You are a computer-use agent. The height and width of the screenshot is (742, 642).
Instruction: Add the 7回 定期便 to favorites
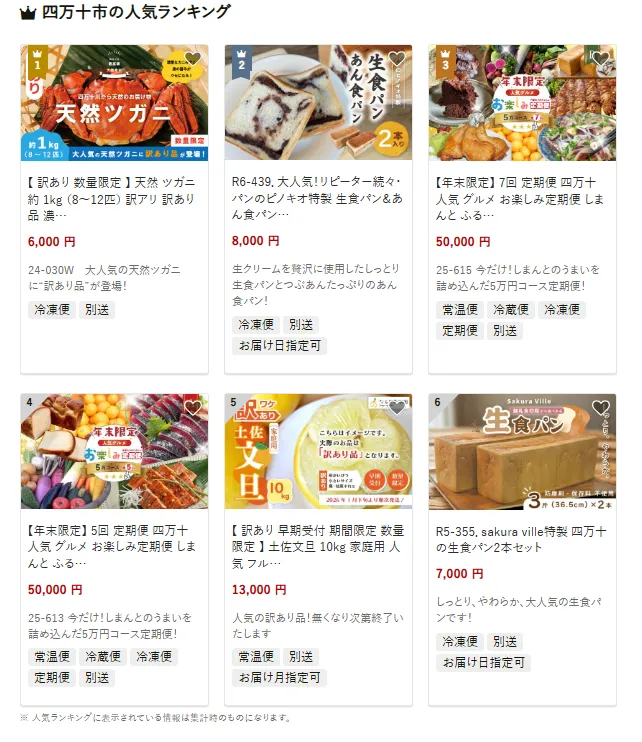601,59
